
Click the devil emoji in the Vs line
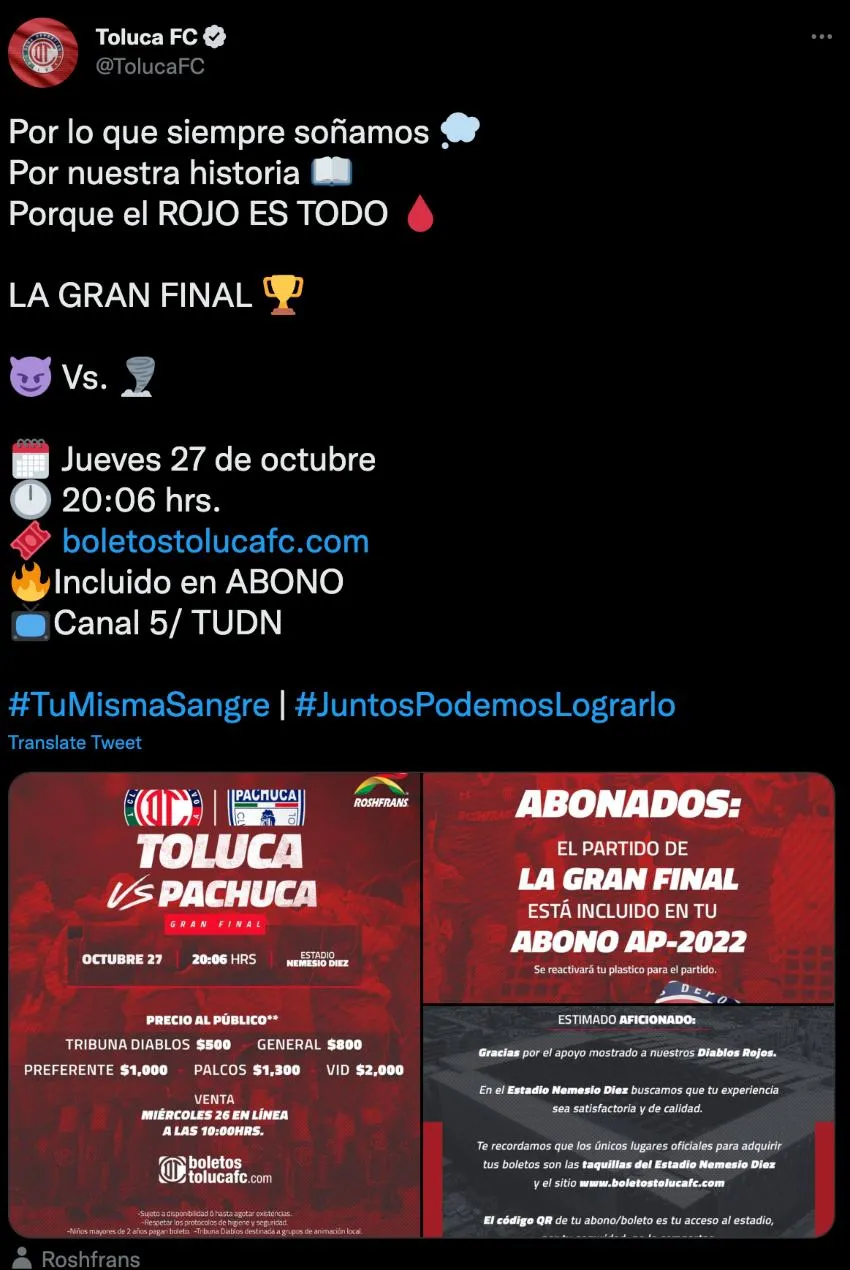[28, 376]
